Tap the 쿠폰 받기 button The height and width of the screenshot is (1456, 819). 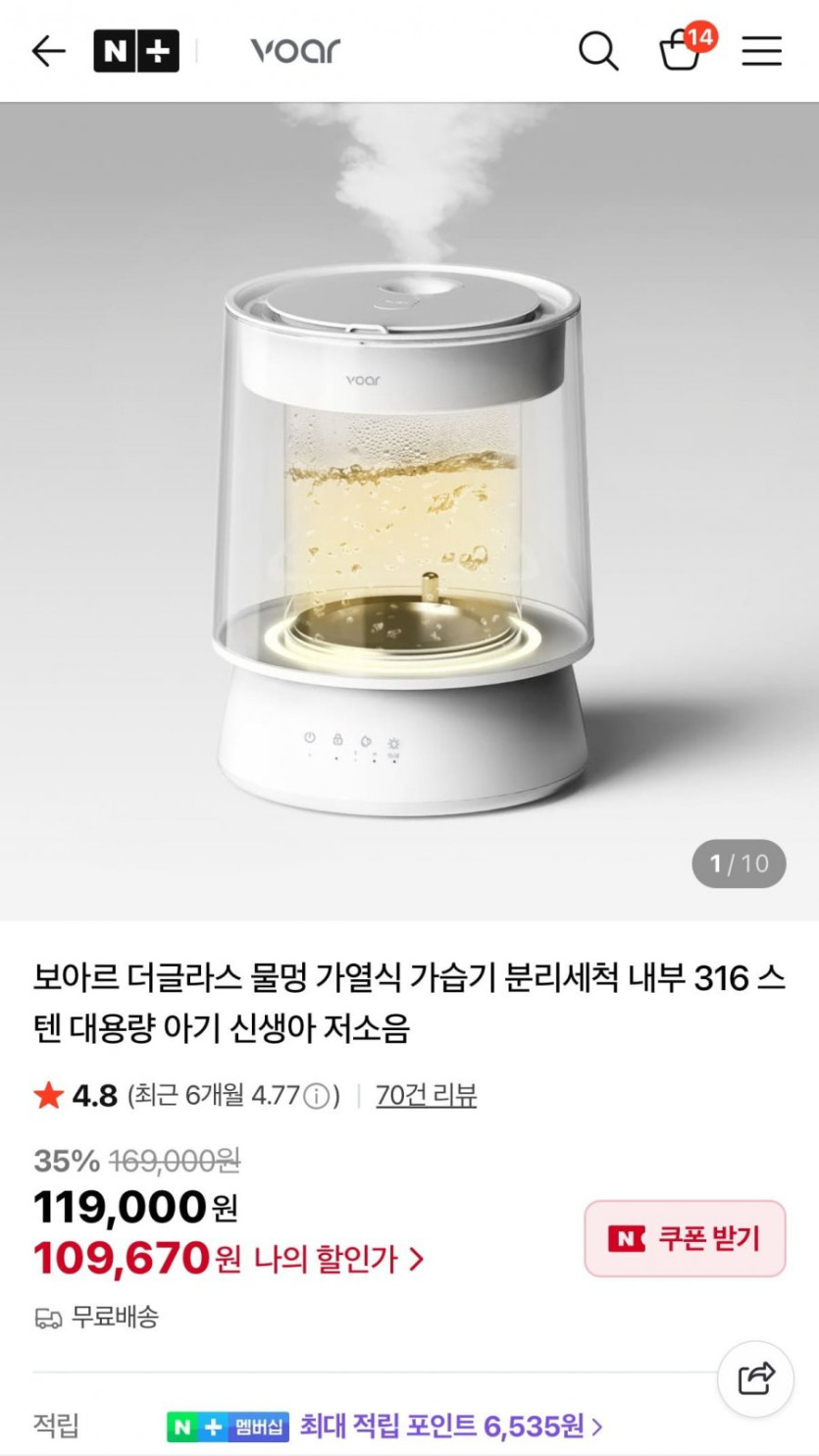[685, 1238]
